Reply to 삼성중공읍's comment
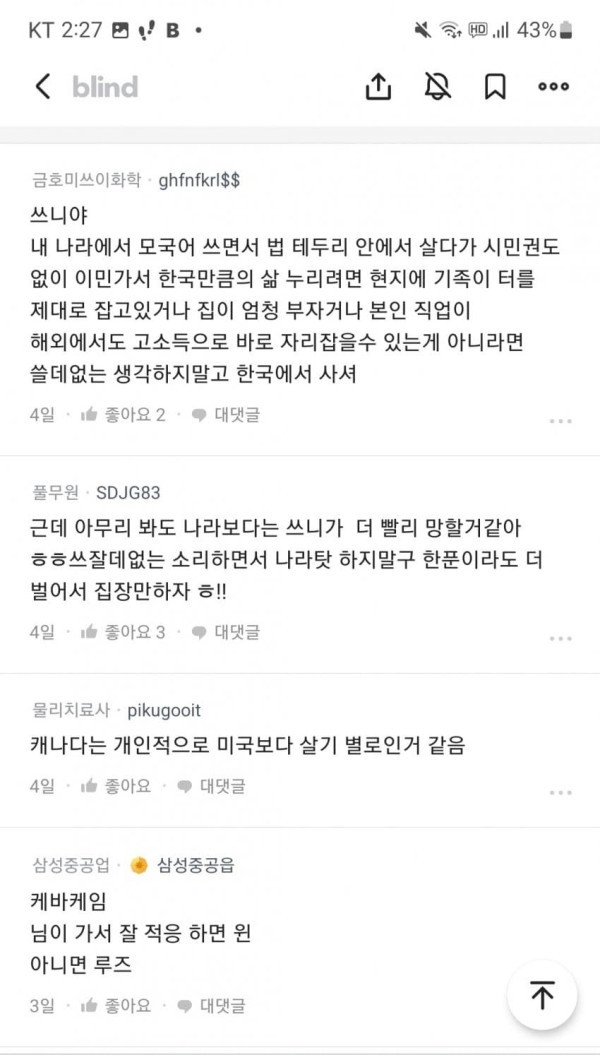The width and height of the screenshot is (600, 1055). 211,1006
